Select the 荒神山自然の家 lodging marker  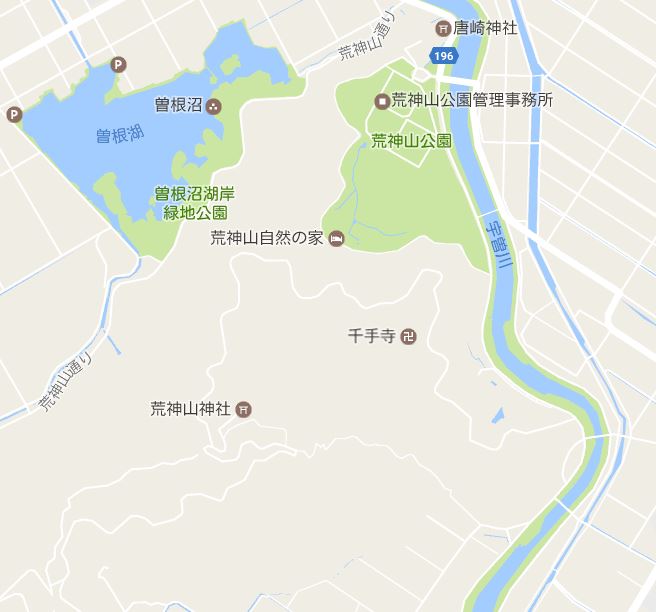336,238
